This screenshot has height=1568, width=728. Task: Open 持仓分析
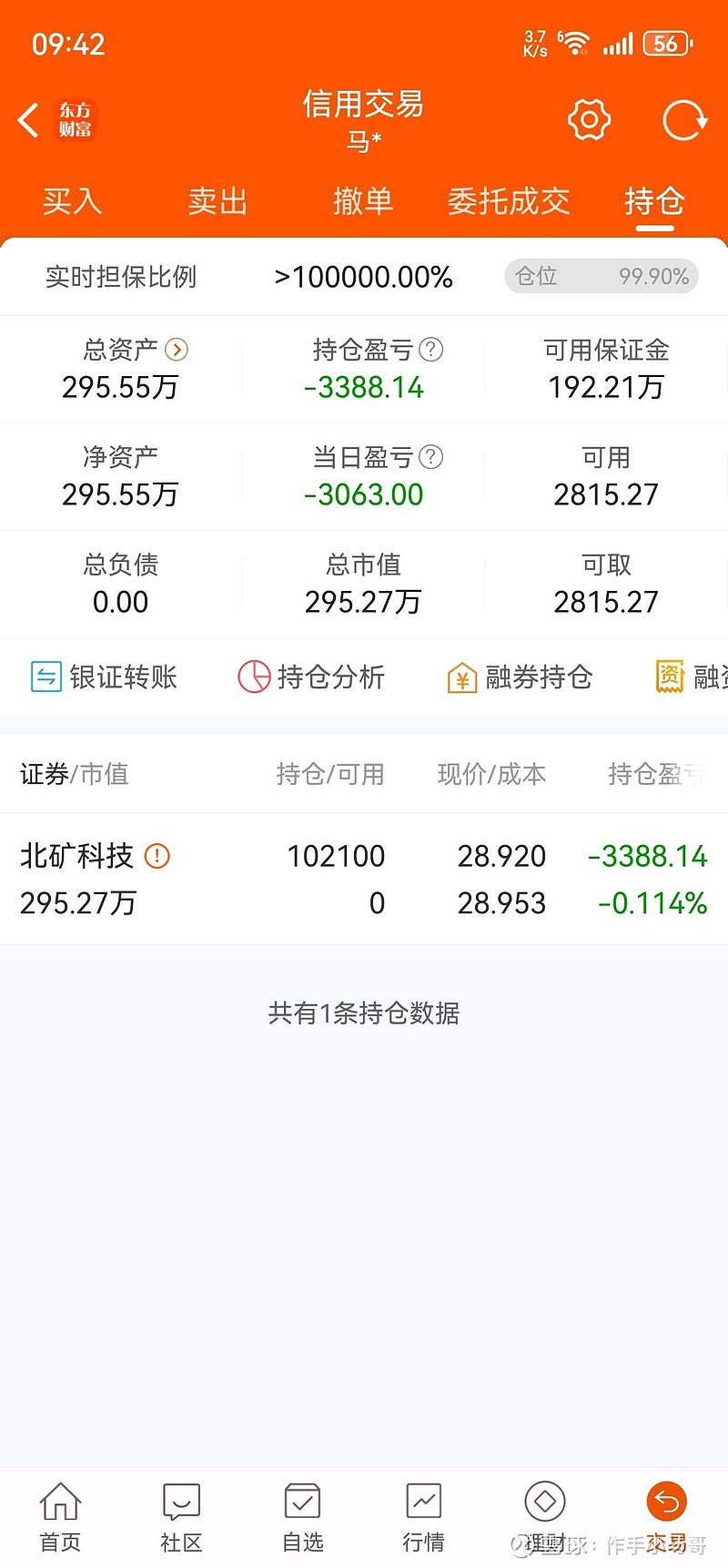tap(311, 677)
